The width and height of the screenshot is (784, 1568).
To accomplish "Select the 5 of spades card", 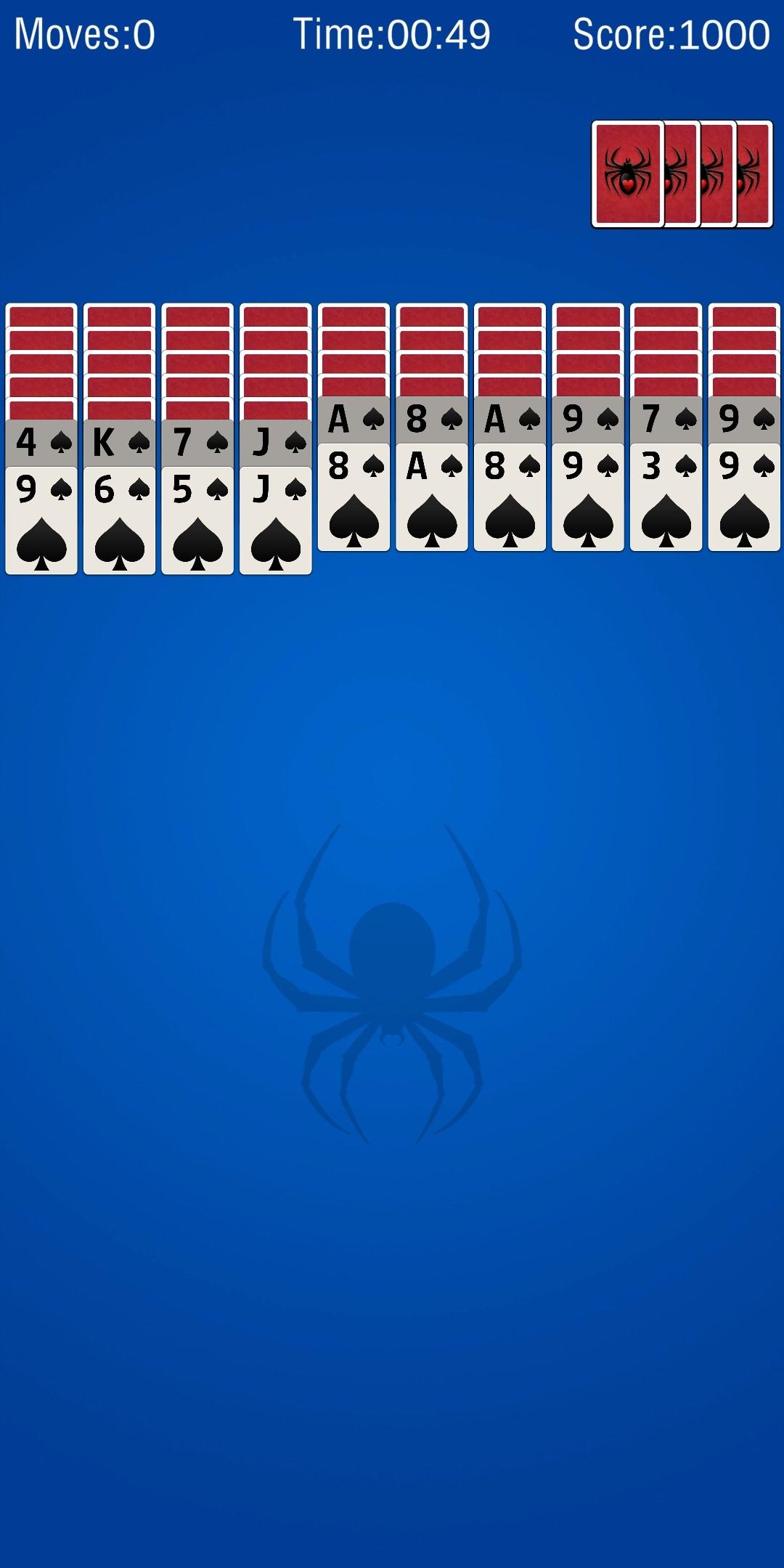I will click(x=197, y=520).
